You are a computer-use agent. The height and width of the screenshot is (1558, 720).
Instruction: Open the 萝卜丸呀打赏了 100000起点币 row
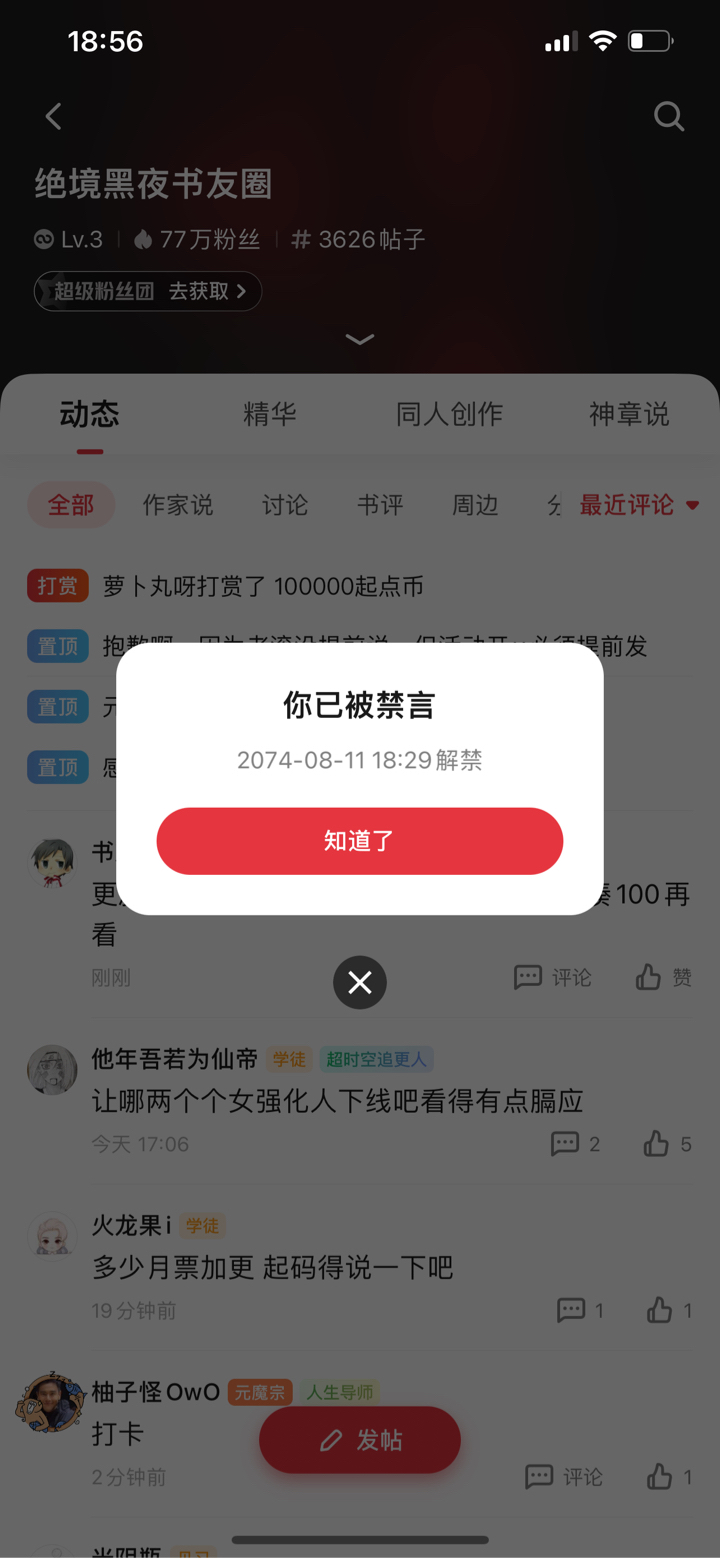coord(263,586)
